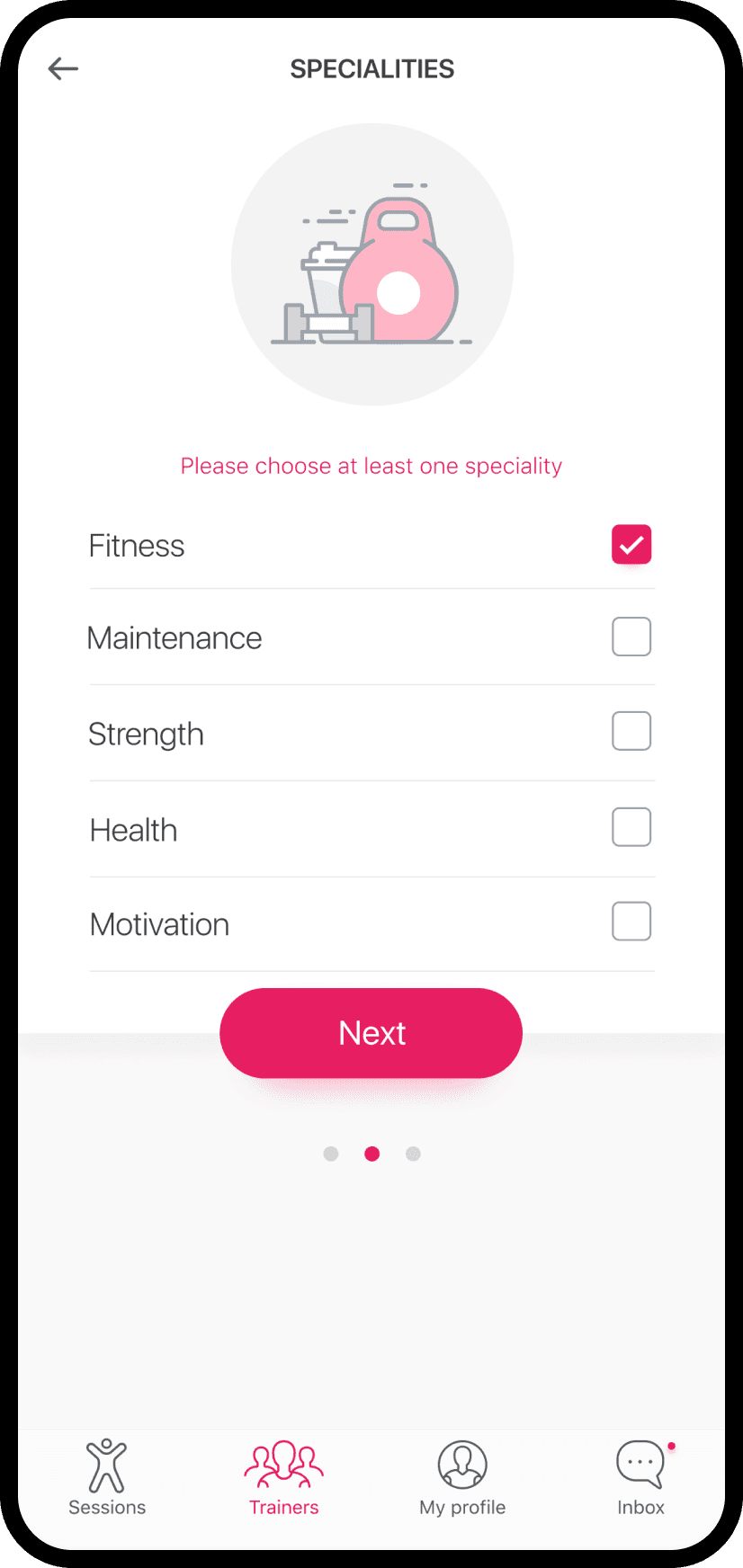The height and width of the screenshot is (1568, 743).
Task: Uncheck the Fitness speciality checkbox
Action: 631,545
